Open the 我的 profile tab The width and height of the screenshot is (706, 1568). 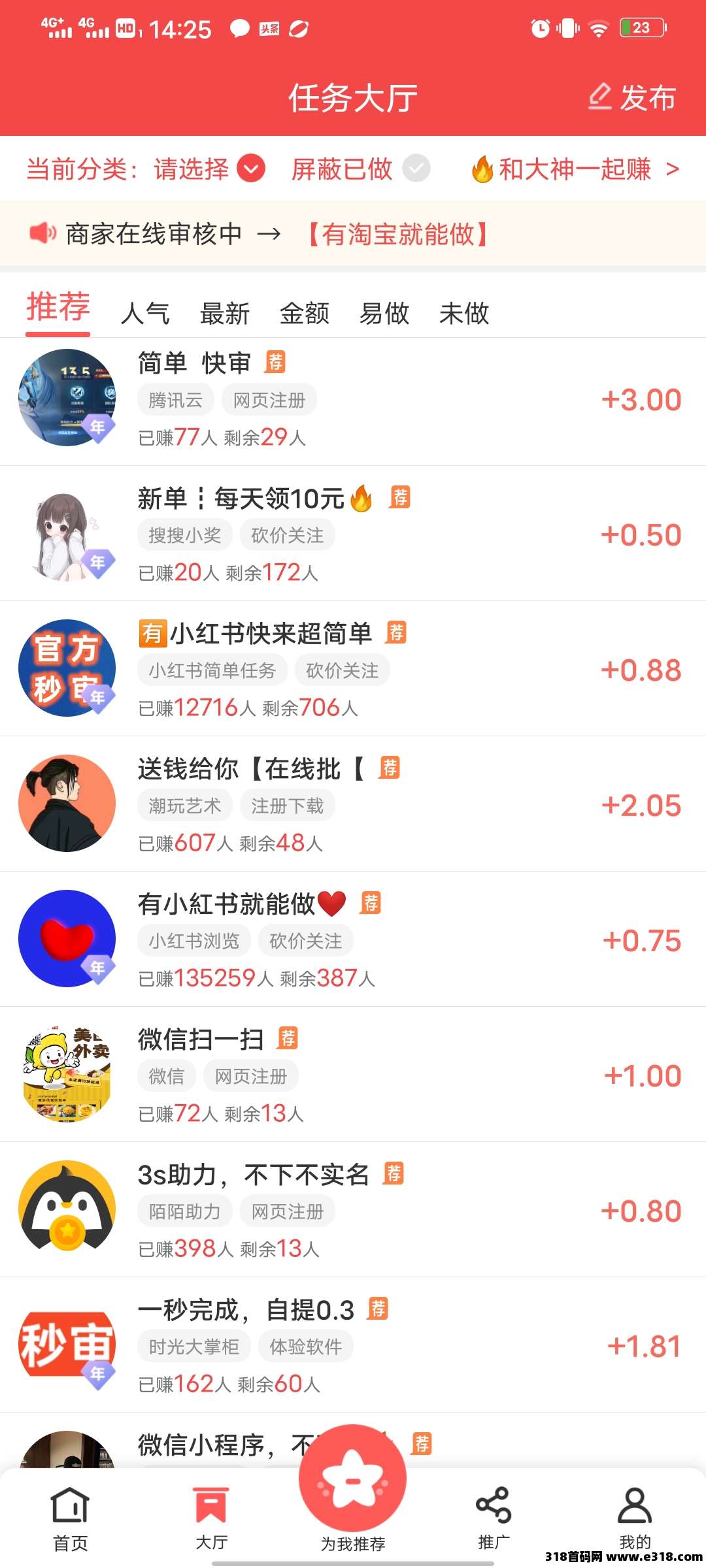coord(635,1519)
